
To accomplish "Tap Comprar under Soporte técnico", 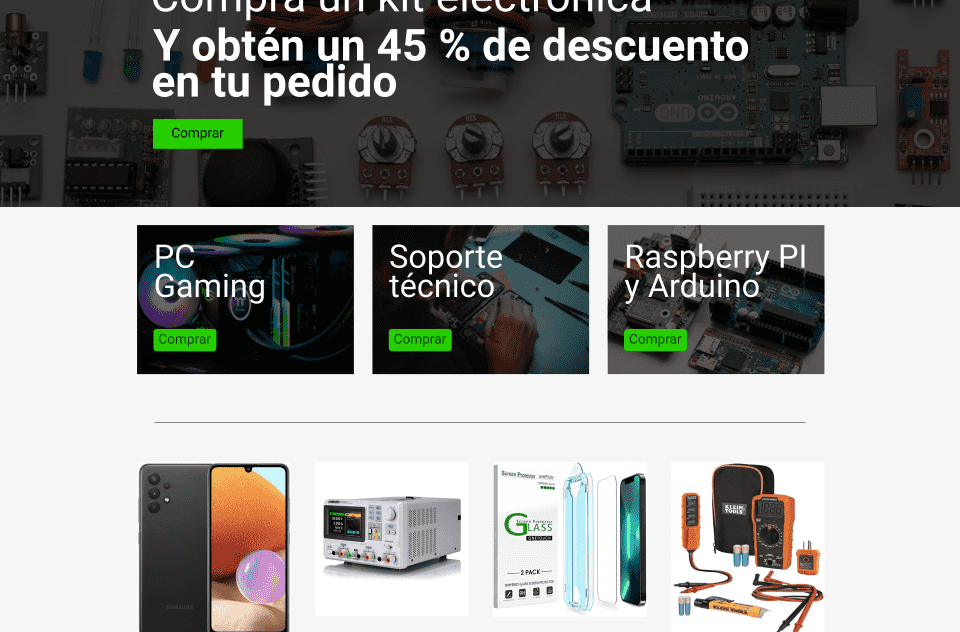I will click(x=420, y=340).
